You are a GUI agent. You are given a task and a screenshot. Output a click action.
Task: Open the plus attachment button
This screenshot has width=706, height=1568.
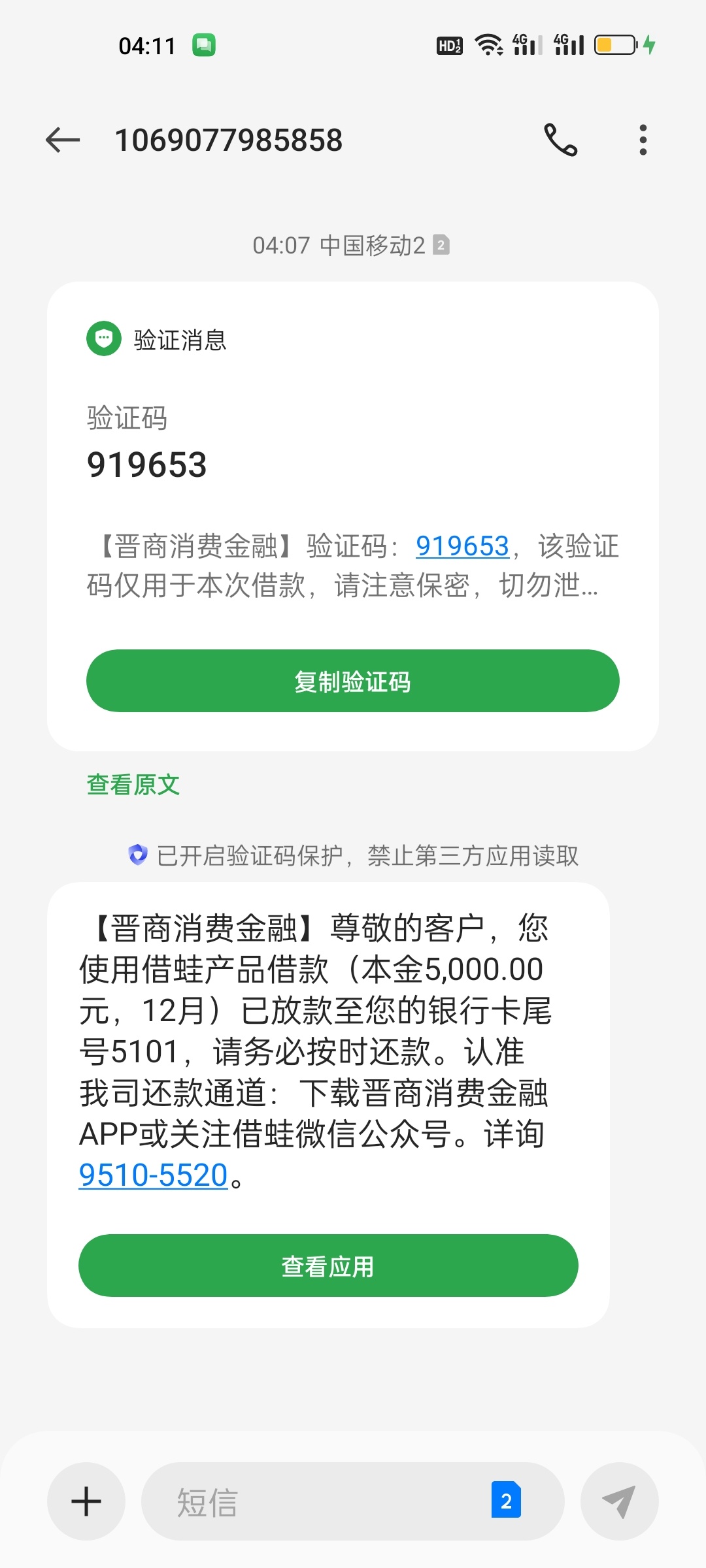pos(86,1501)
